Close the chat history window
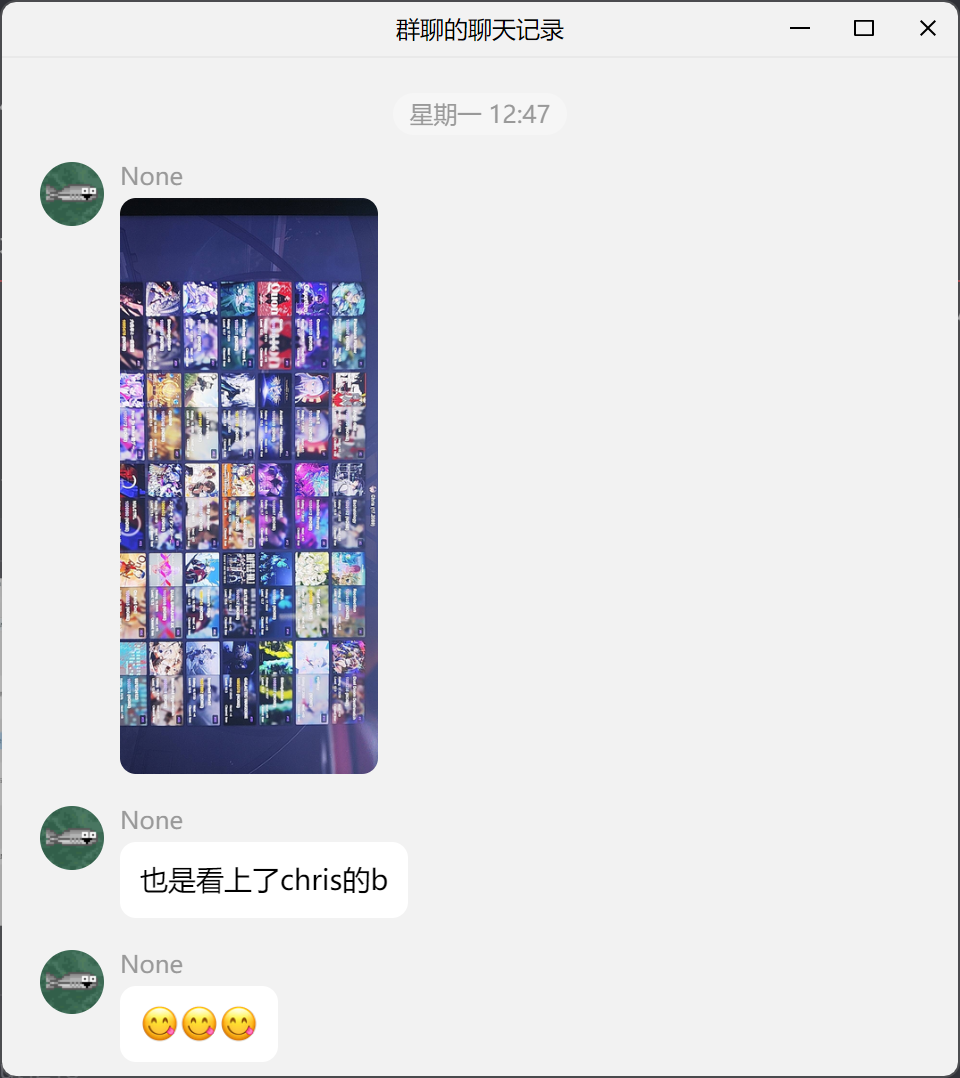The image size is (960, 1078). [927, 29]
